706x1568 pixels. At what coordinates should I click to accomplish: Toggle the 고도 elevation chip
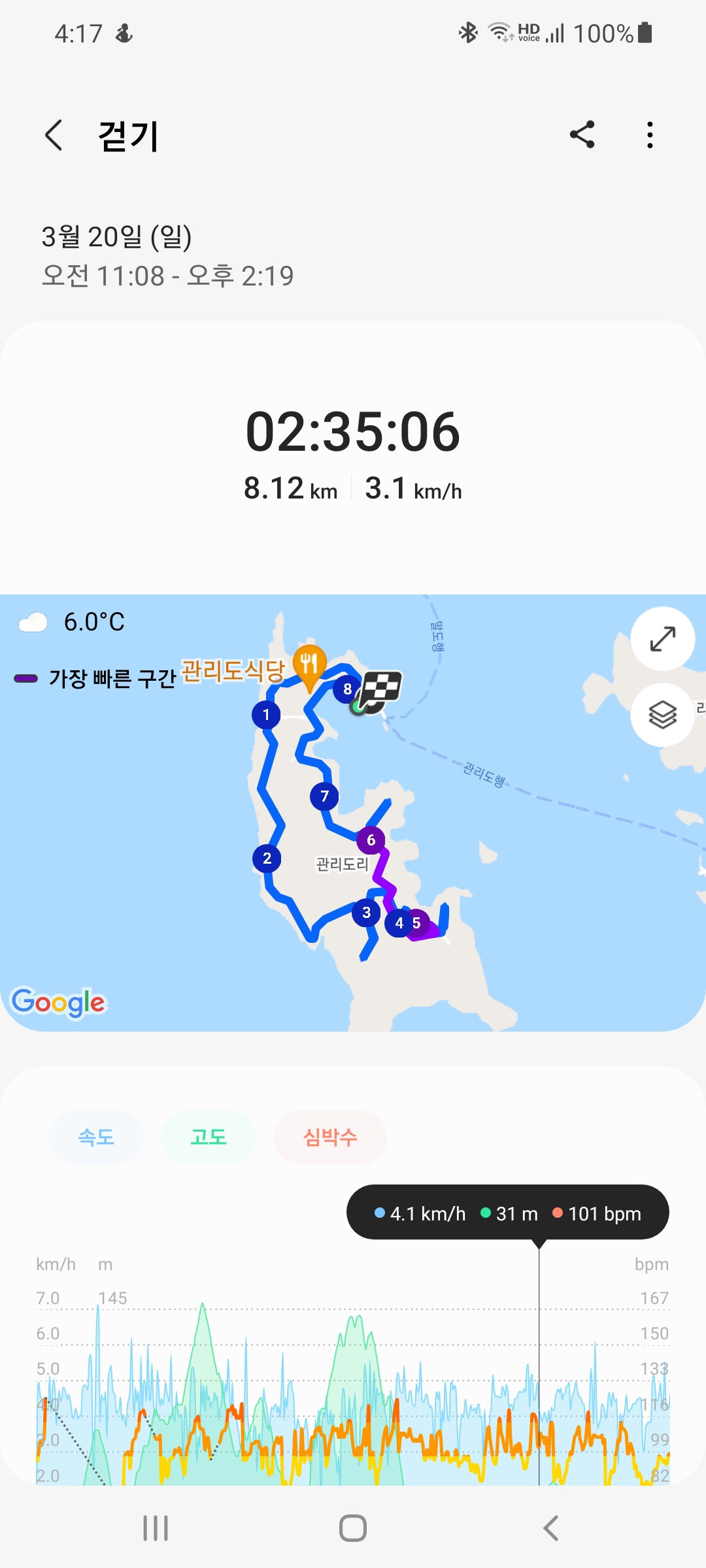tap(209, 1137)
